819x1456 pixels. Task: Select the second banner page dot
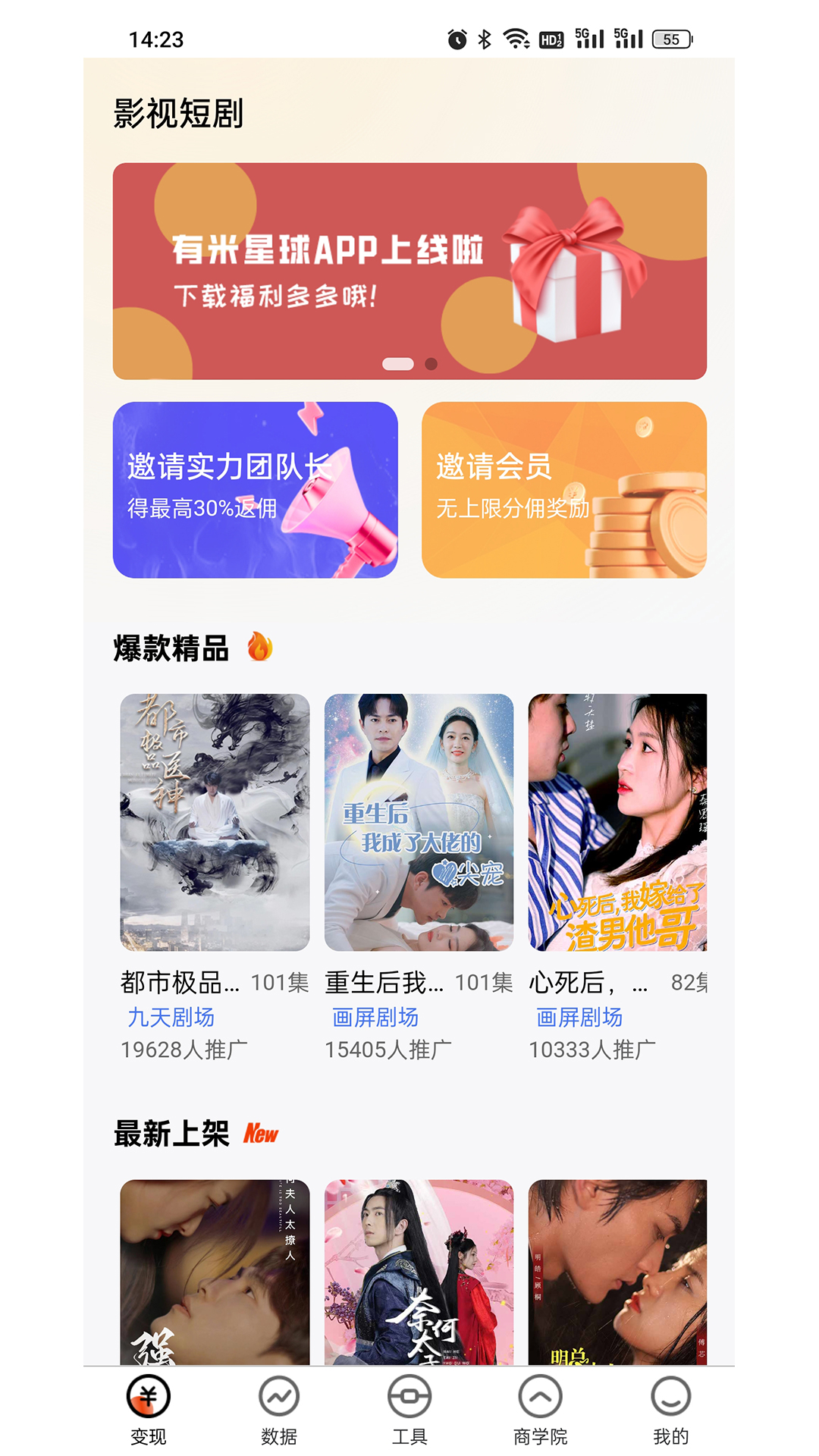tap(431, 364)
